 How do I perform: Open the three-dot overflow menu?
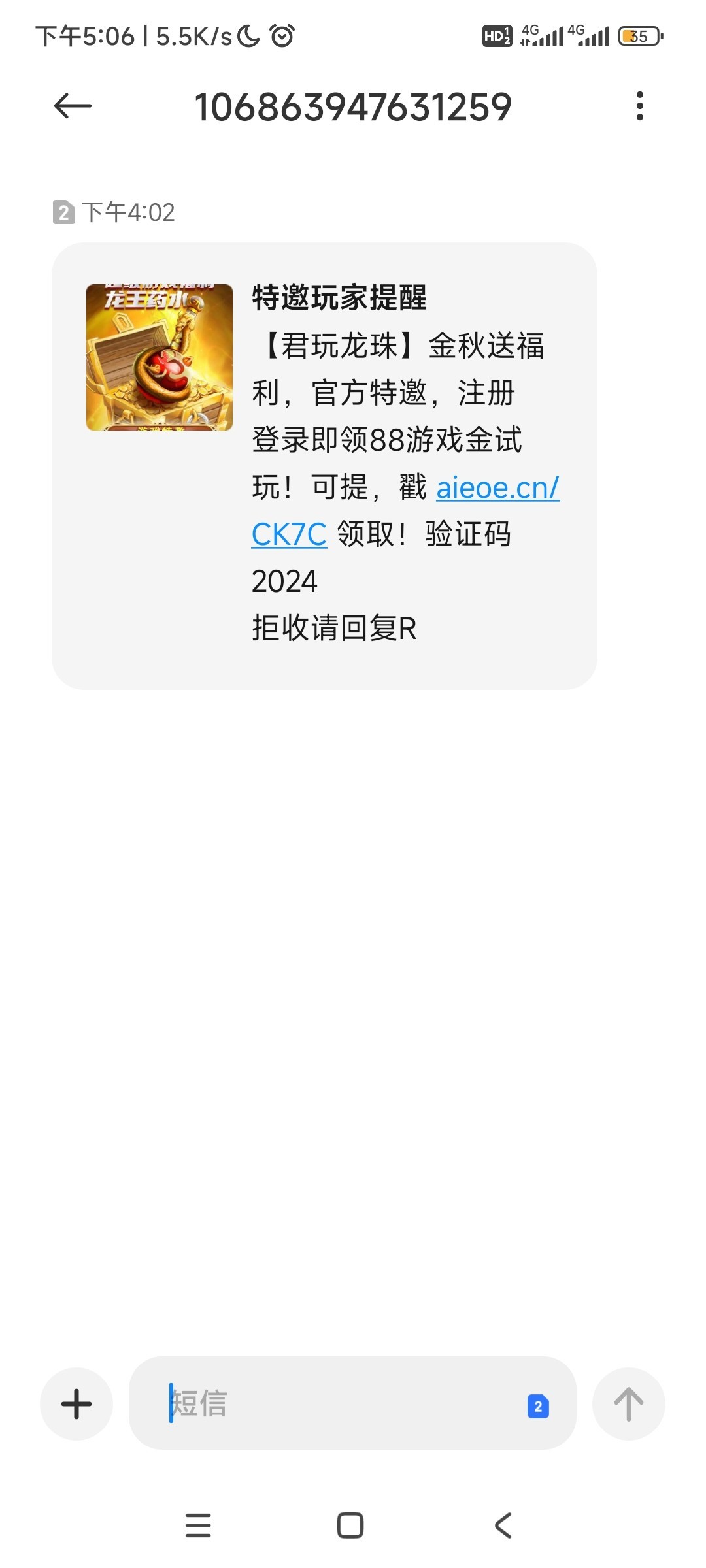click(639, 106)
